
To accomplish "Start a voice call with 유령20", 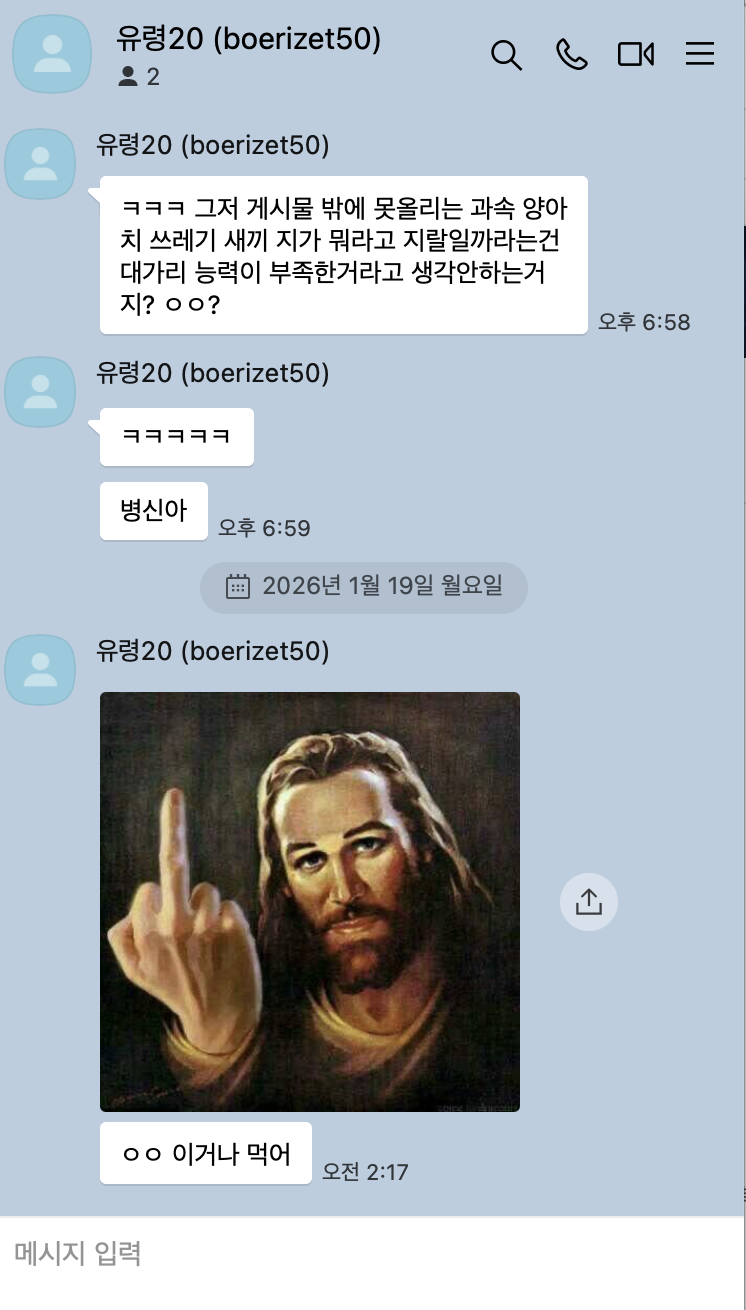I will 571,55.
